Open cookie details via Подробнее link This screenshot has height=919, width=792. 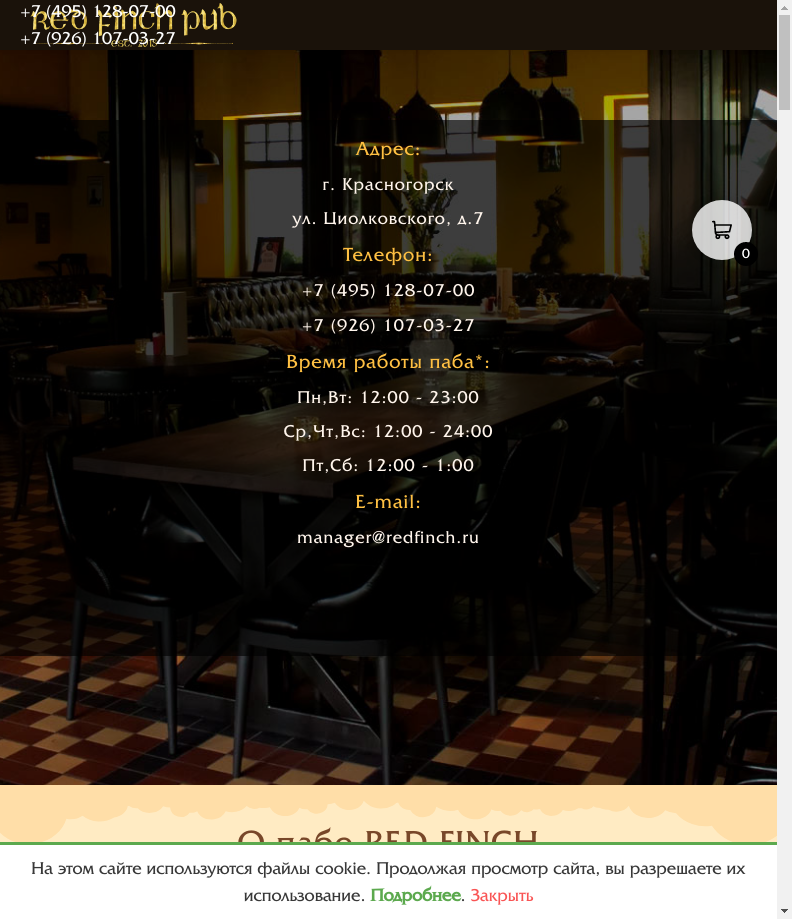(x=415, y=895)
